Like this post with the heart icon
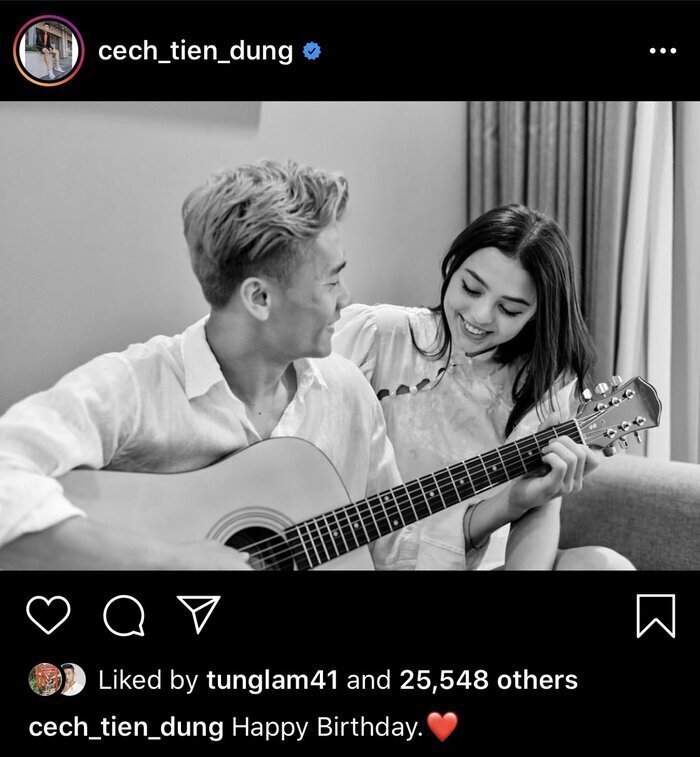700x757 pixels. (47, 615)
